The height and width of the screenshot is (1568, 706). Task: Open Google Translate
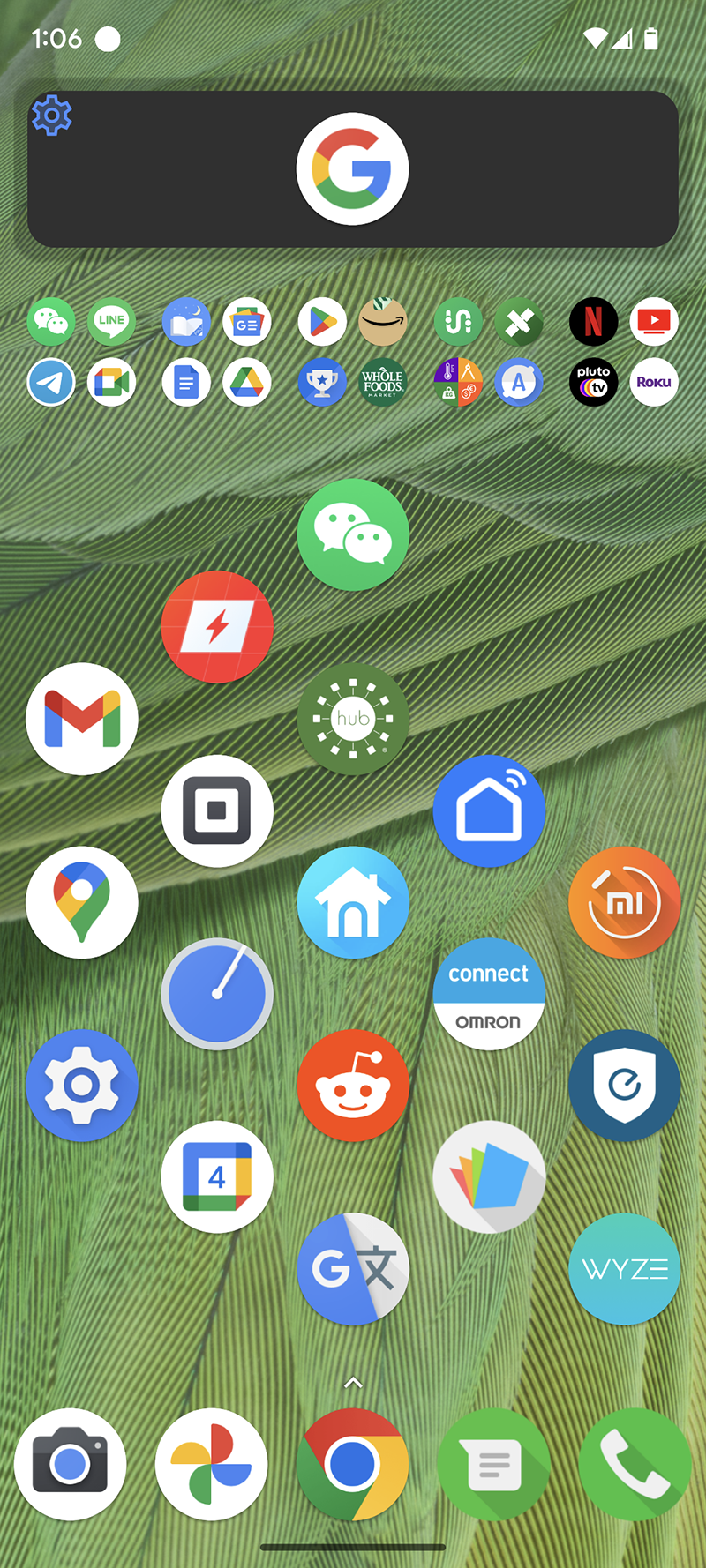coord(353,1269)
